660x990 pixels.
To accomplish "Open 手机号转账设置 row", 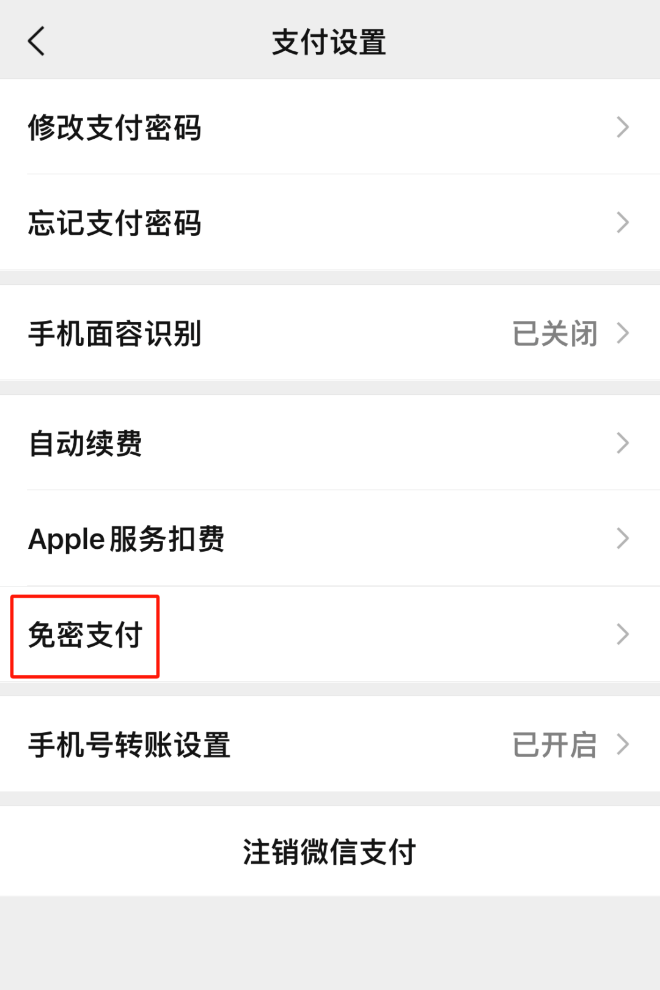I will tap(329, 745).
